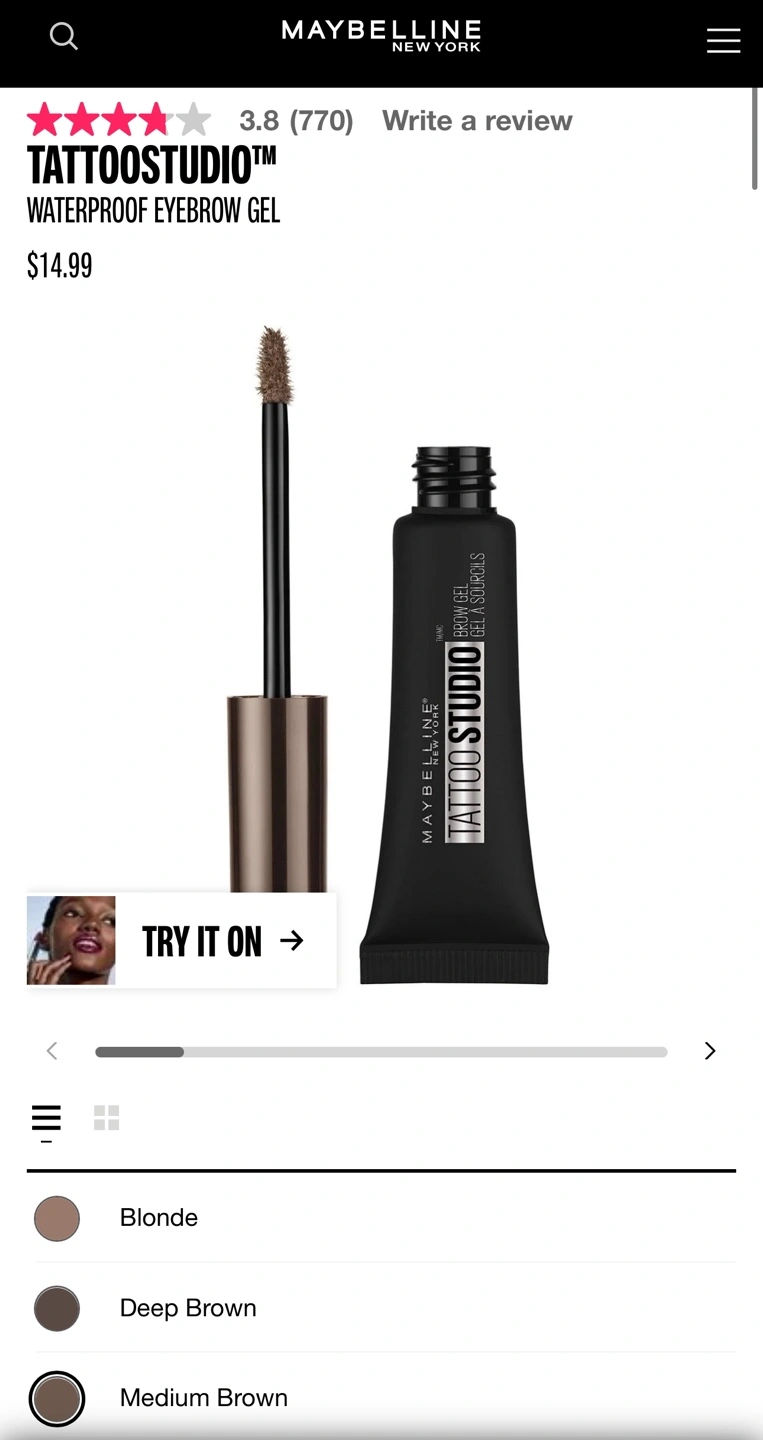The width and height of the screenshot is (763, 1440).
Task: View the 770 reviews star rating
Action: pyautogui.click(x=190, y=121)
